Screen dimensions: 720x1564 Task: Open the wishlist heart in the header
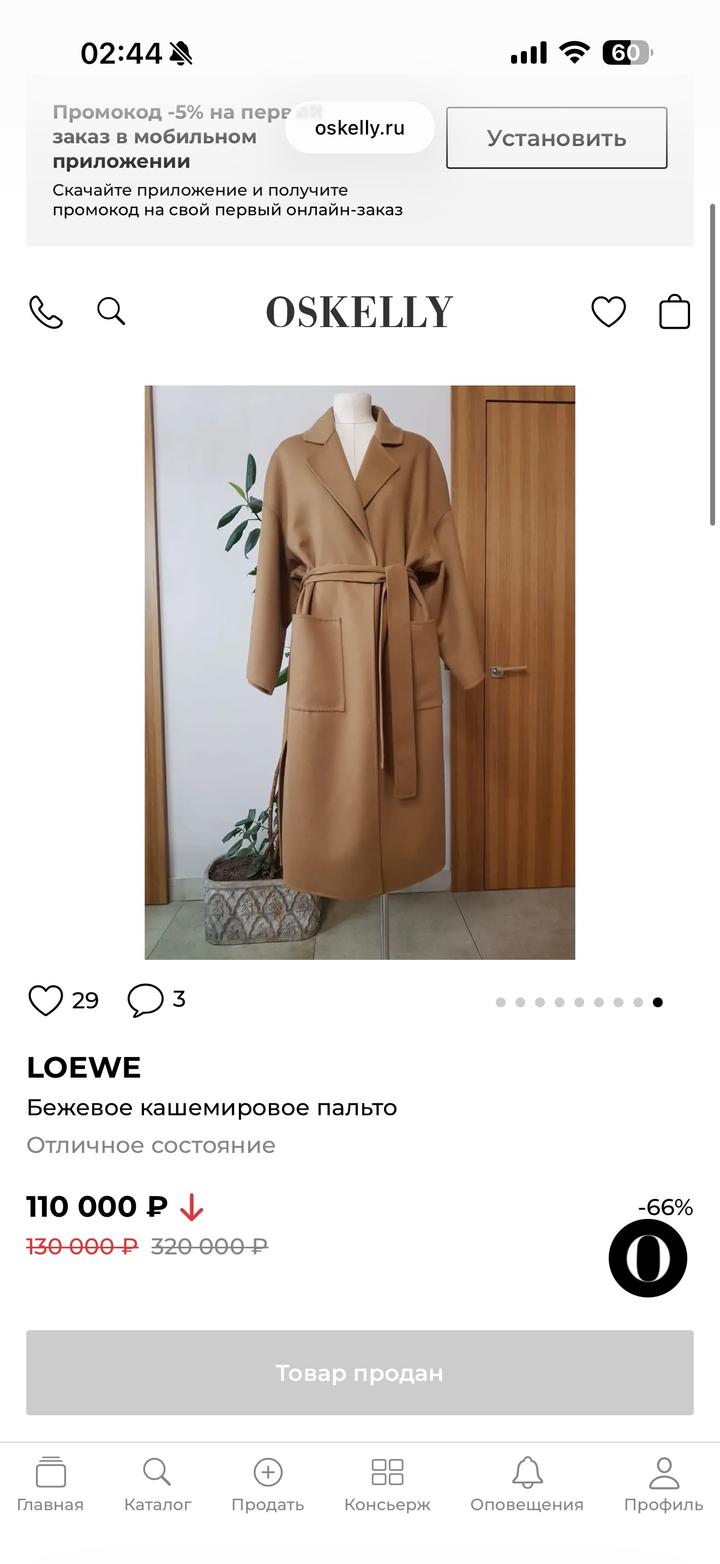[608, 312]
